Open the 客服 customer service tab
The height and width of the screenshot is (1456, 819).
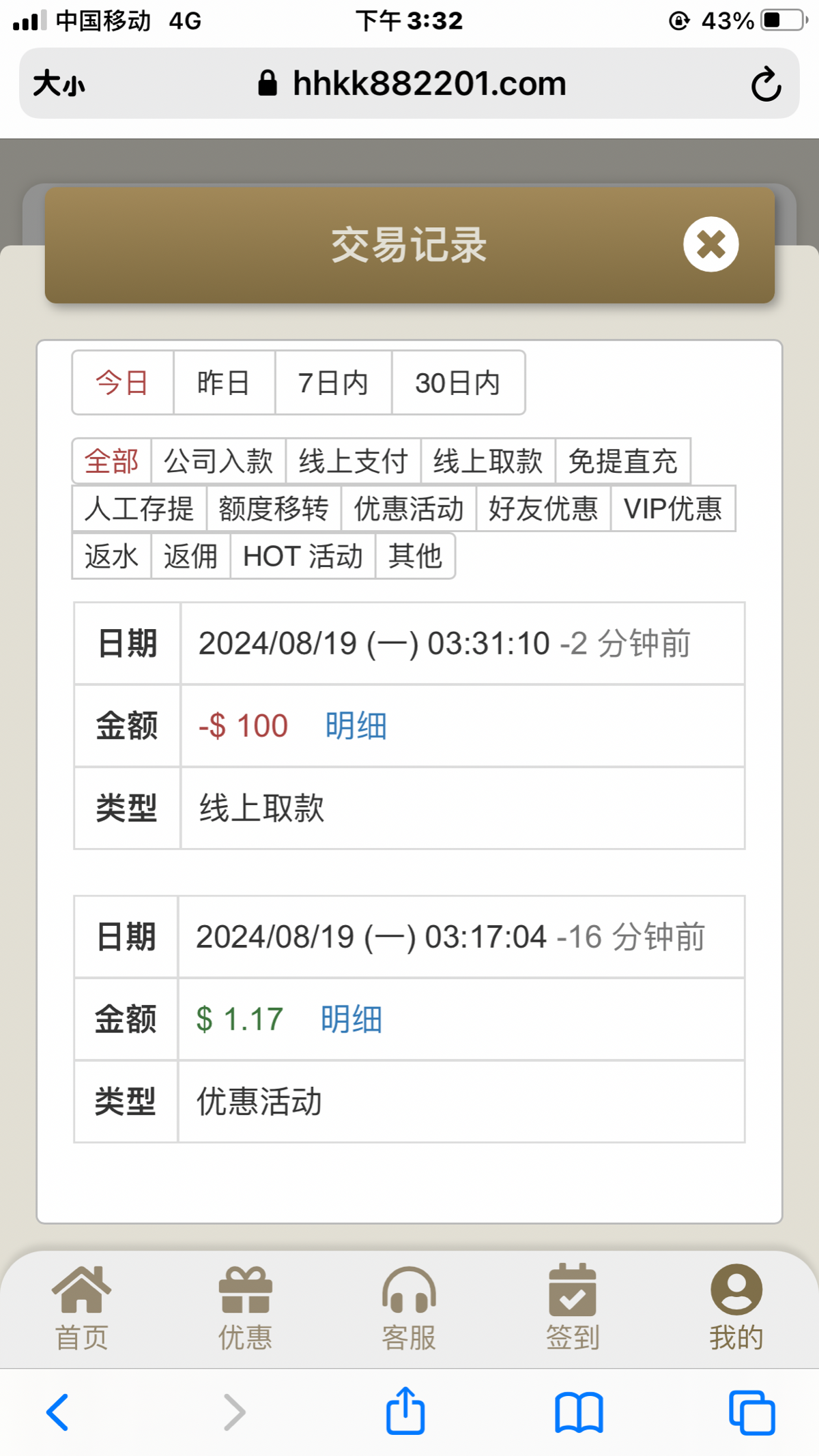point(409,1309)
